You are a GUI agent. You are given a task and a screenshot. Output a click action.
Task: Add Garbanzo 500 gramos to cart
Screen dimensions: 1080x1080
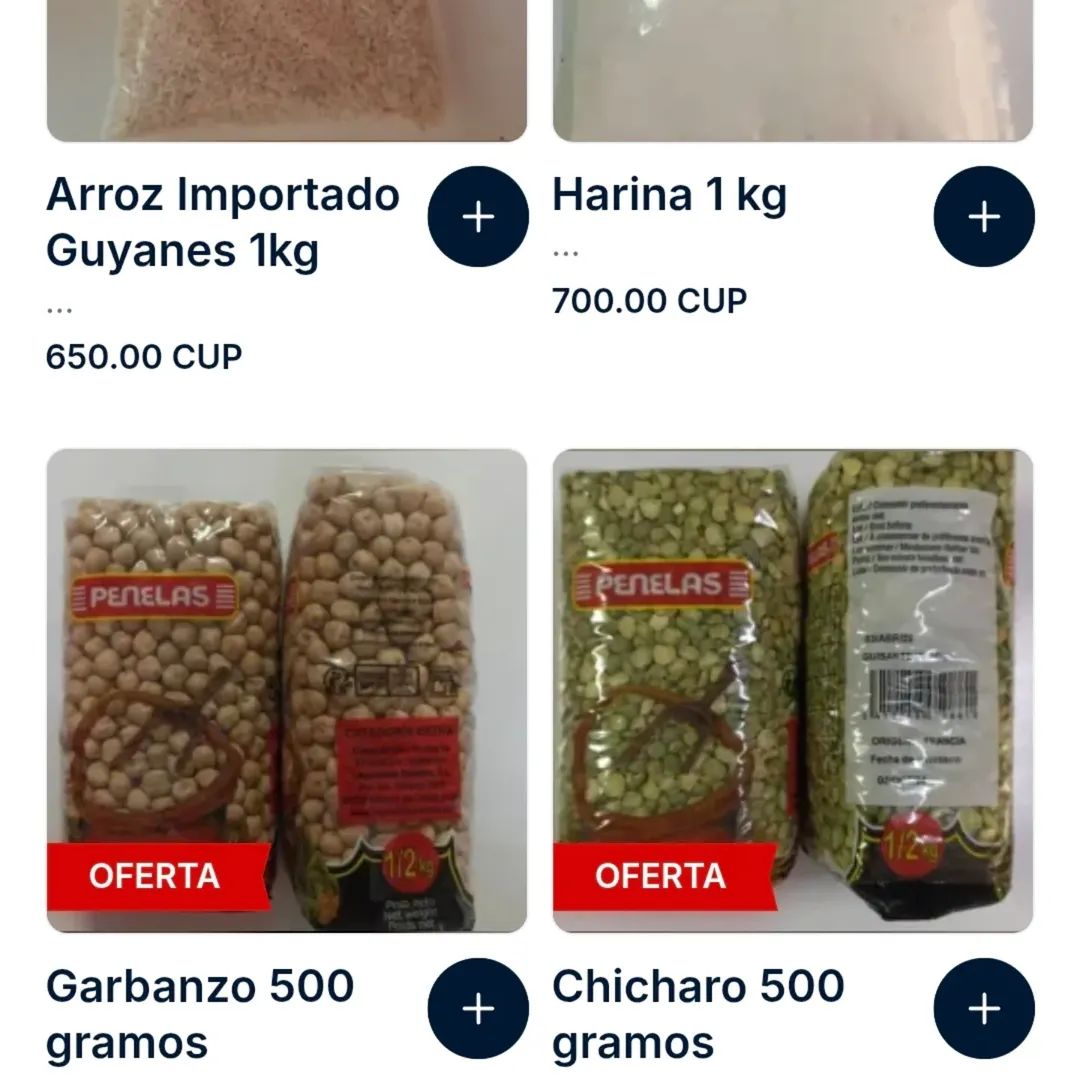[x=478, y=1008]
